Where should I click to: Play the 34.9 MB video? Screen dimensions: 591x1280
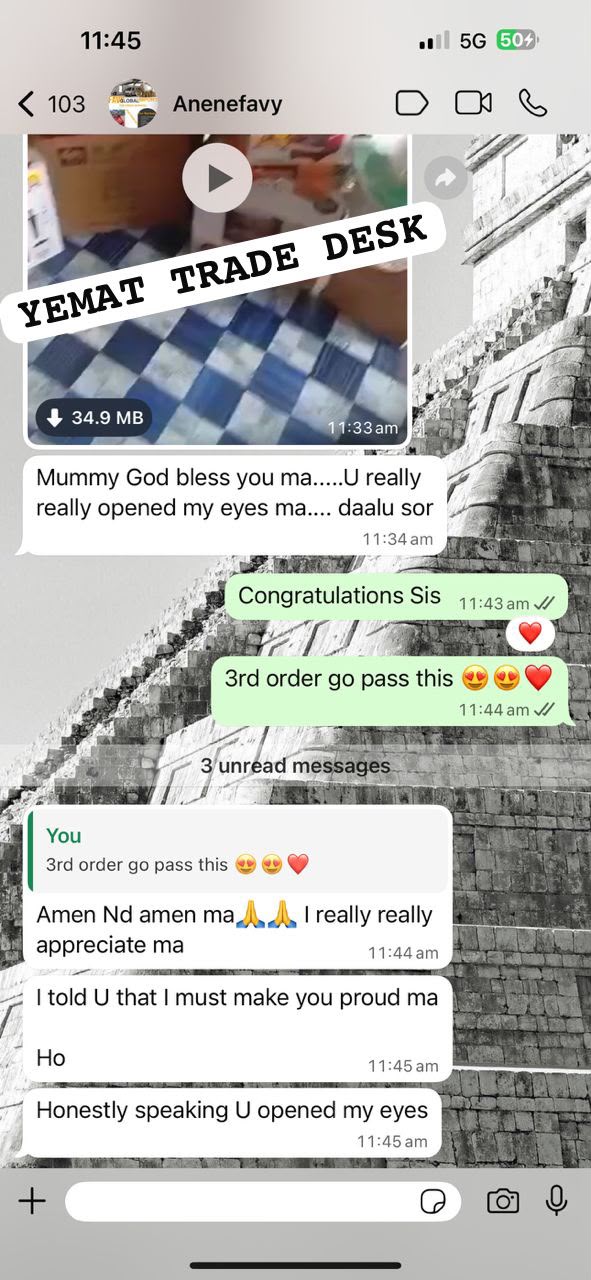click(217, 178)
